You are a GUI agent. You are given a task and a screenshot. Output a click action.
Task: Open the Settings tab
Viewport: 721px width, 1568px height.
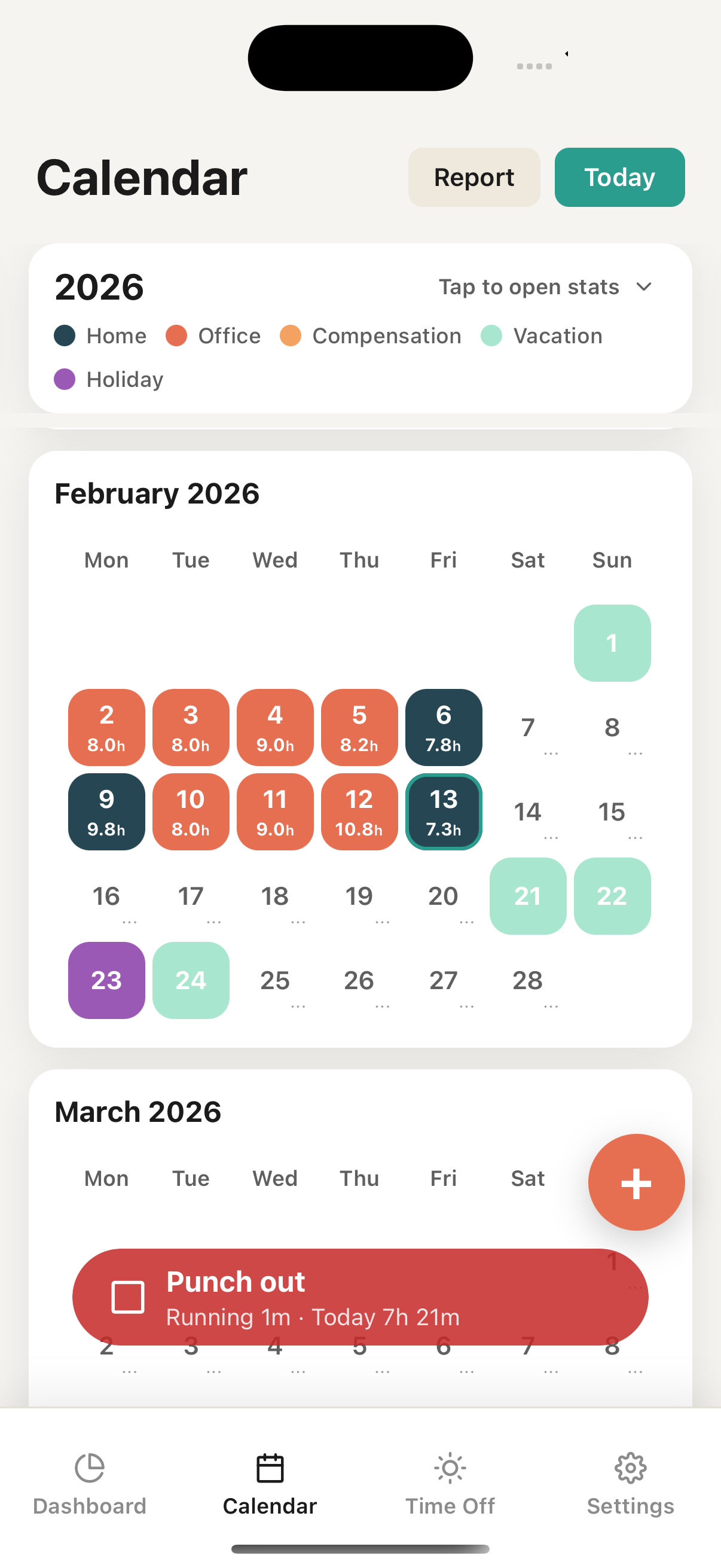pyautogui.click(x=630, y=1483)
